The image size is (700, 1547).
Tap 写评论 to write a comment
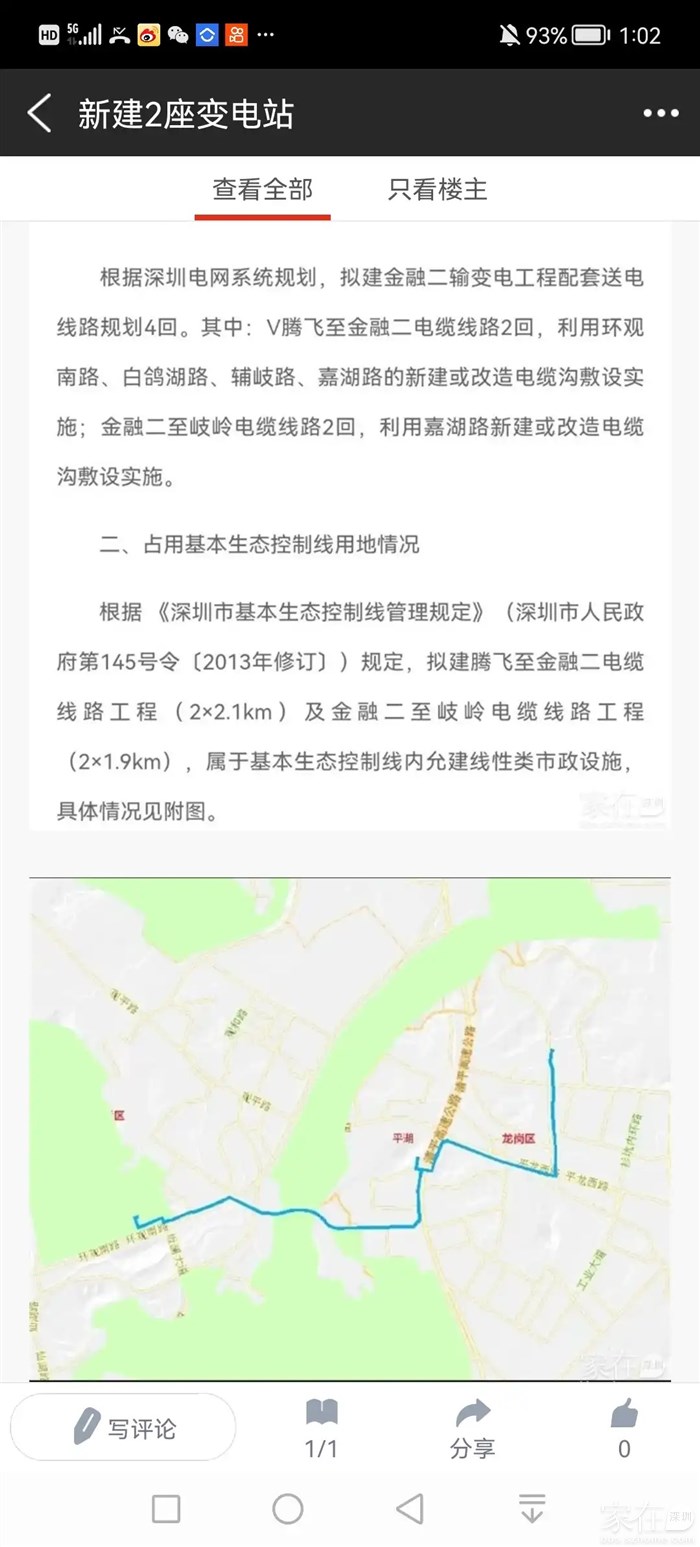124,1428
